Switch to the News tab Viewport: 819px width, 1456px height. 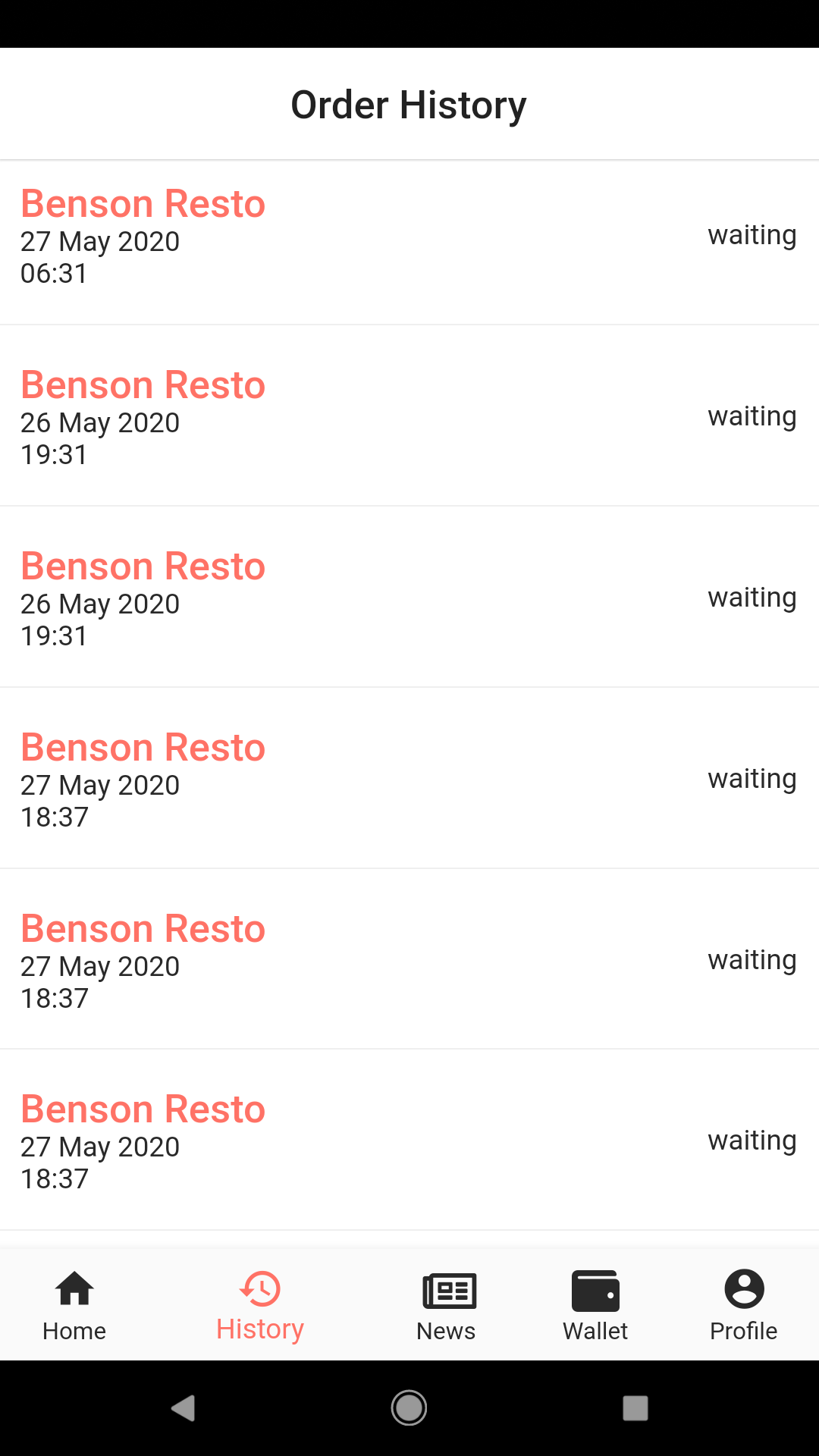[x=447, y=1304]
